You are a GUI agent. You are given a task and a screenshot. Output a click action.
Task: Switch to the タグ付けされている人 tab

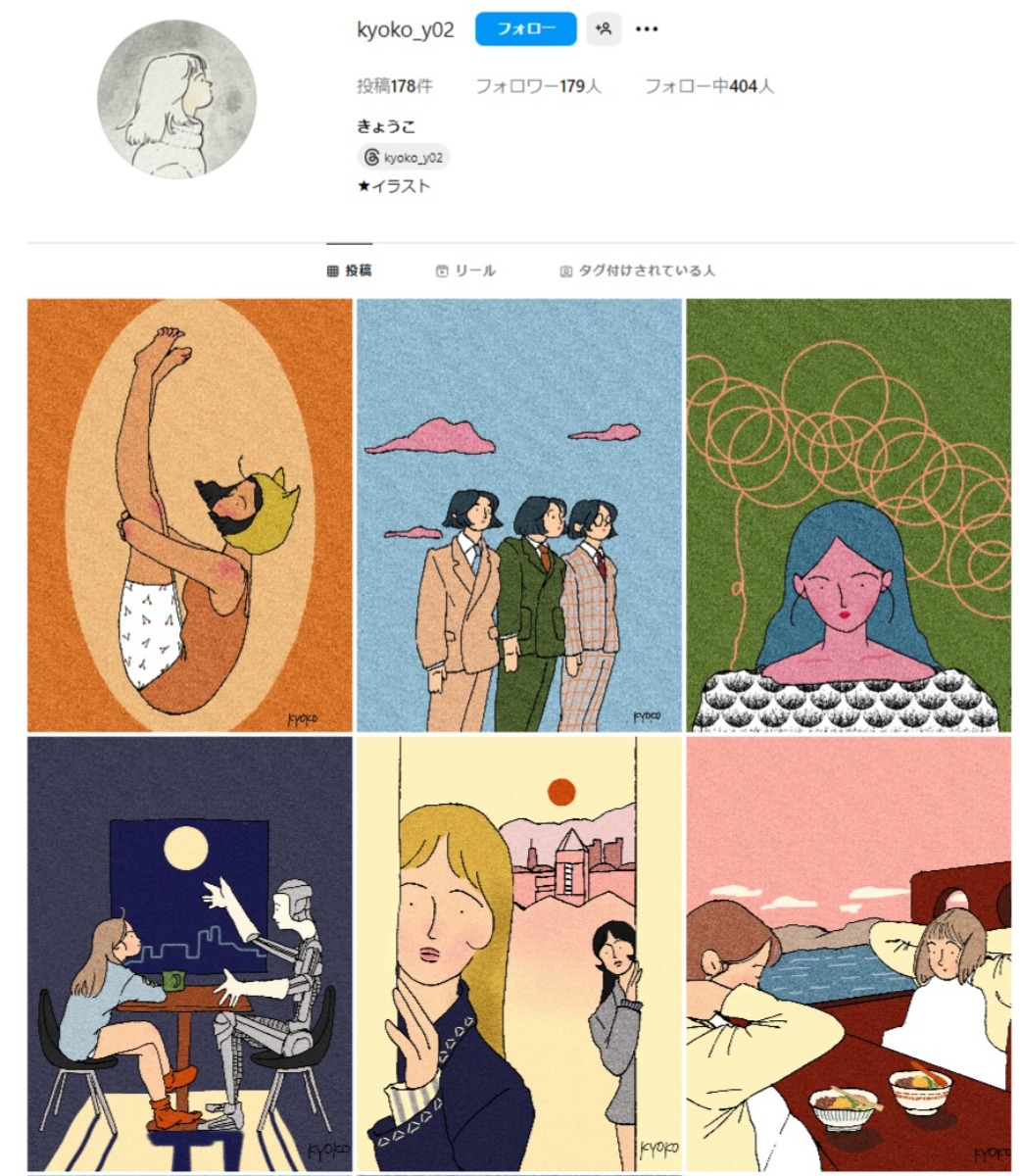[x=637, y=270]
